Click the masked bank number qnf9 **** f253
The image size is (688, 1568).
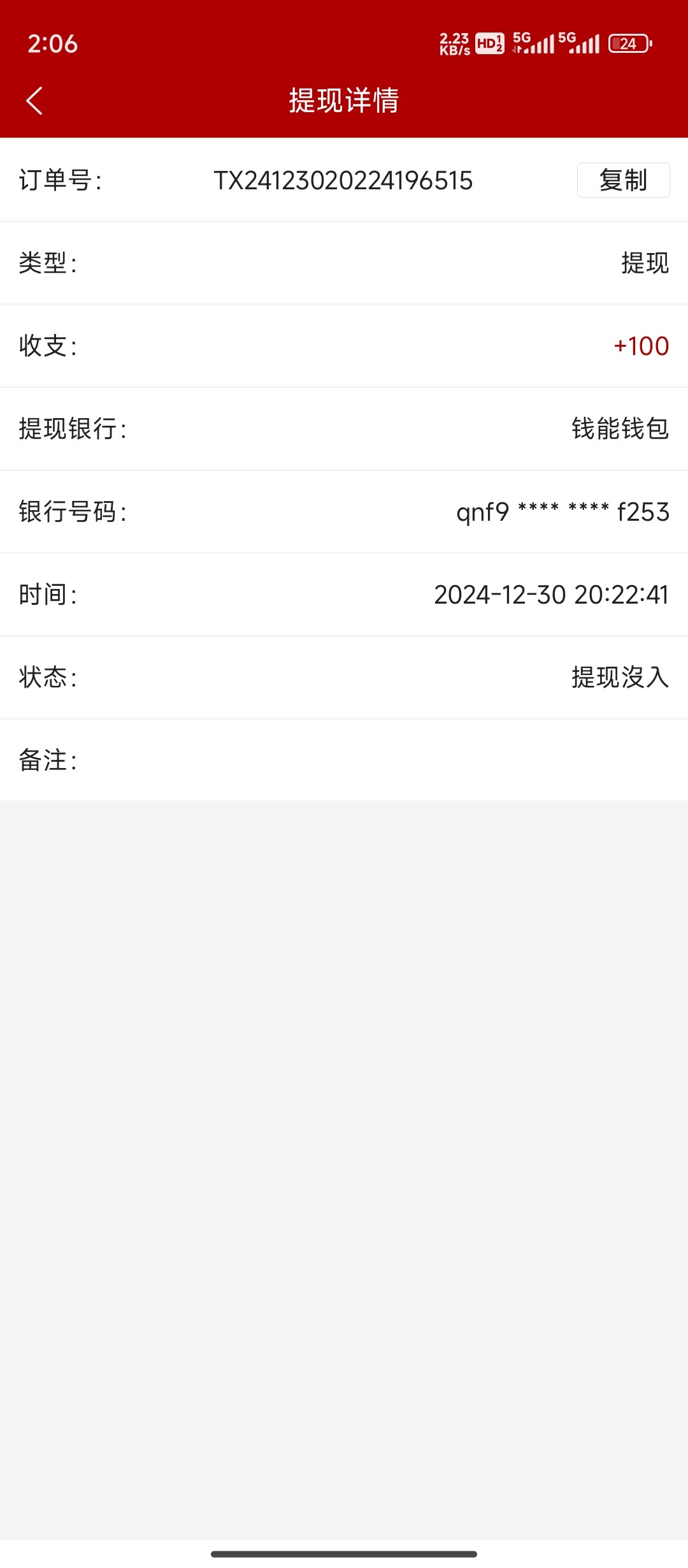(x=562, y=512)
